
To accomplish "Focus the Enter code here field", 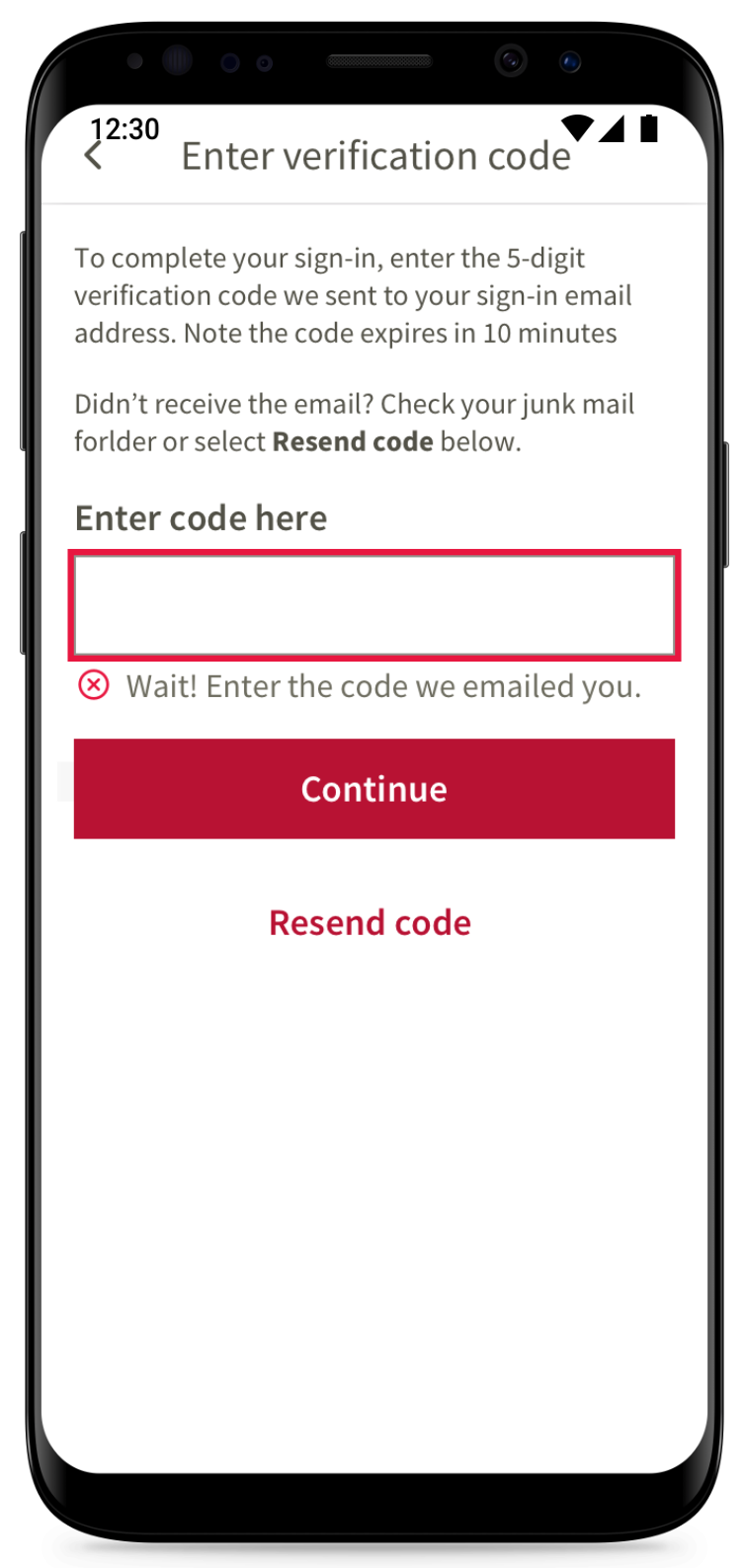I will (x=374, y=605).
